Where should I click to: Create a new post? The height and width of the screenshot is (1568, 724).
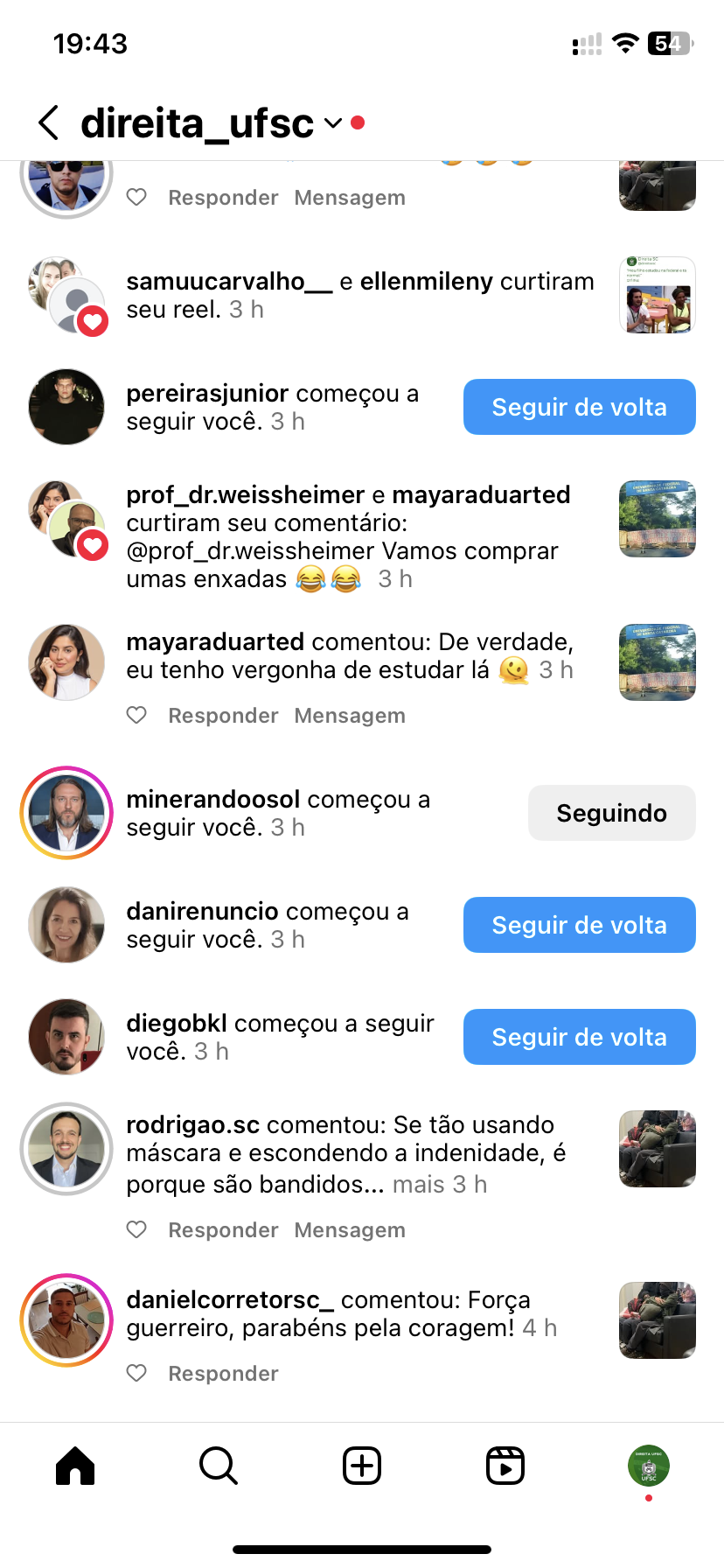coord(362,1466)
